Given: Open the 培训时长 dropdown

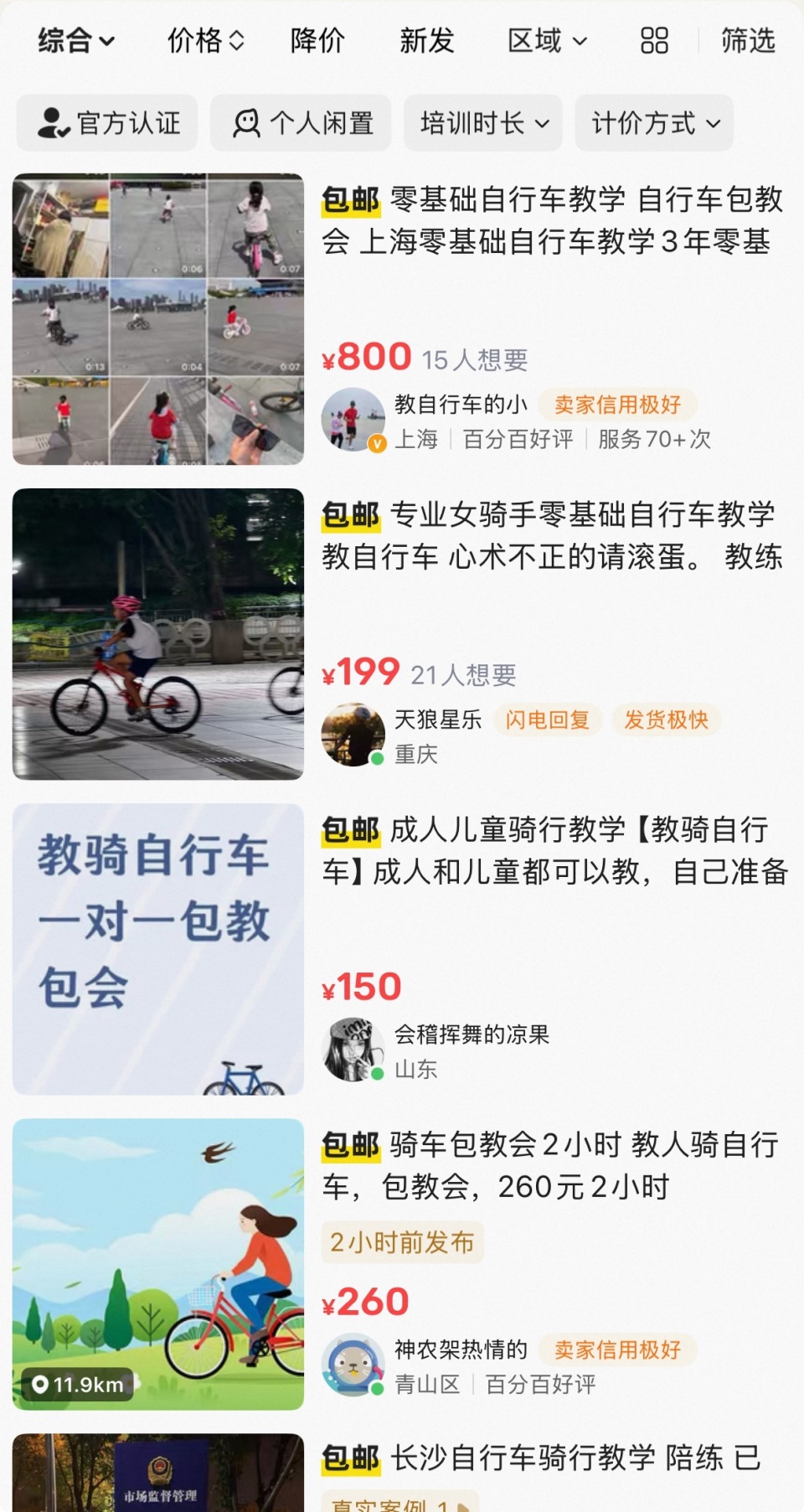Looking at the screenshot, I should pos(482,122).
